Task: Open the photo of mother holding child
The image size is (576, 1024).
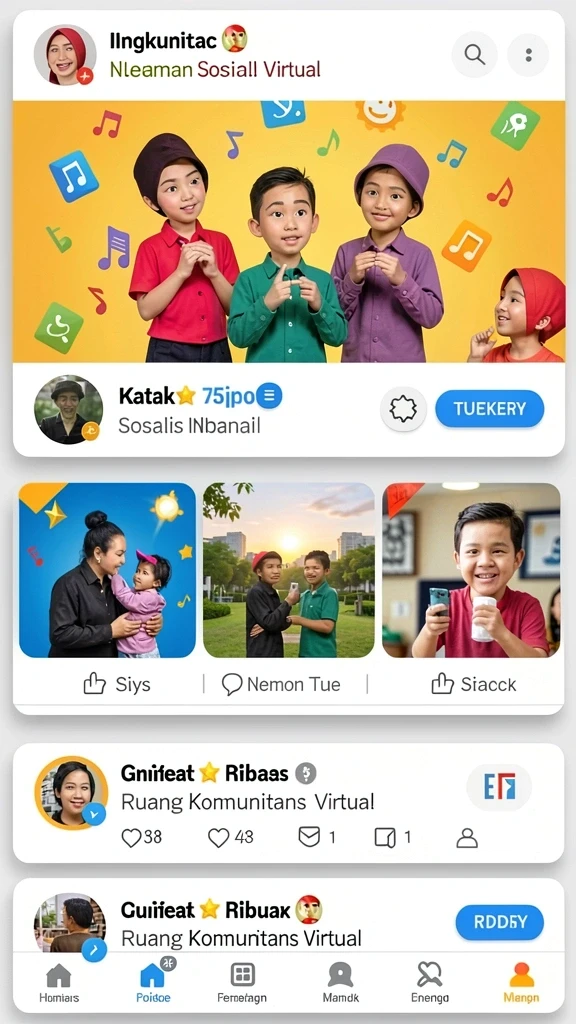Action: pos(107,570)
